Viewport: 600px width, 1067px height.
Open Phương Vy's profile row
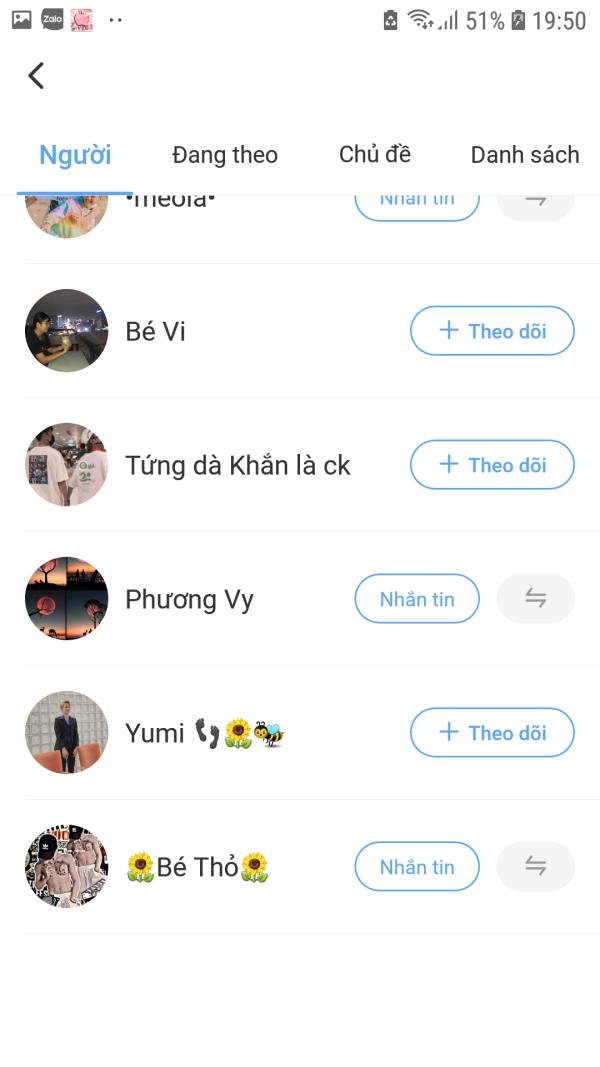(189, 599)
